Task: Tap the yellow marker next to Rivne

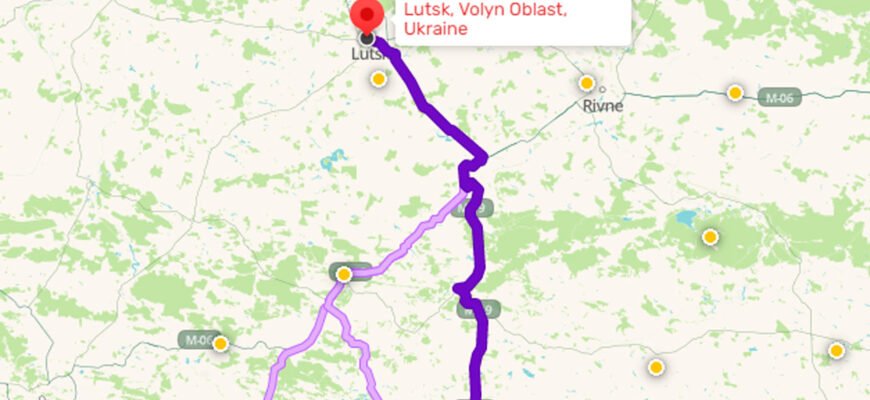Action: [587, 83]
